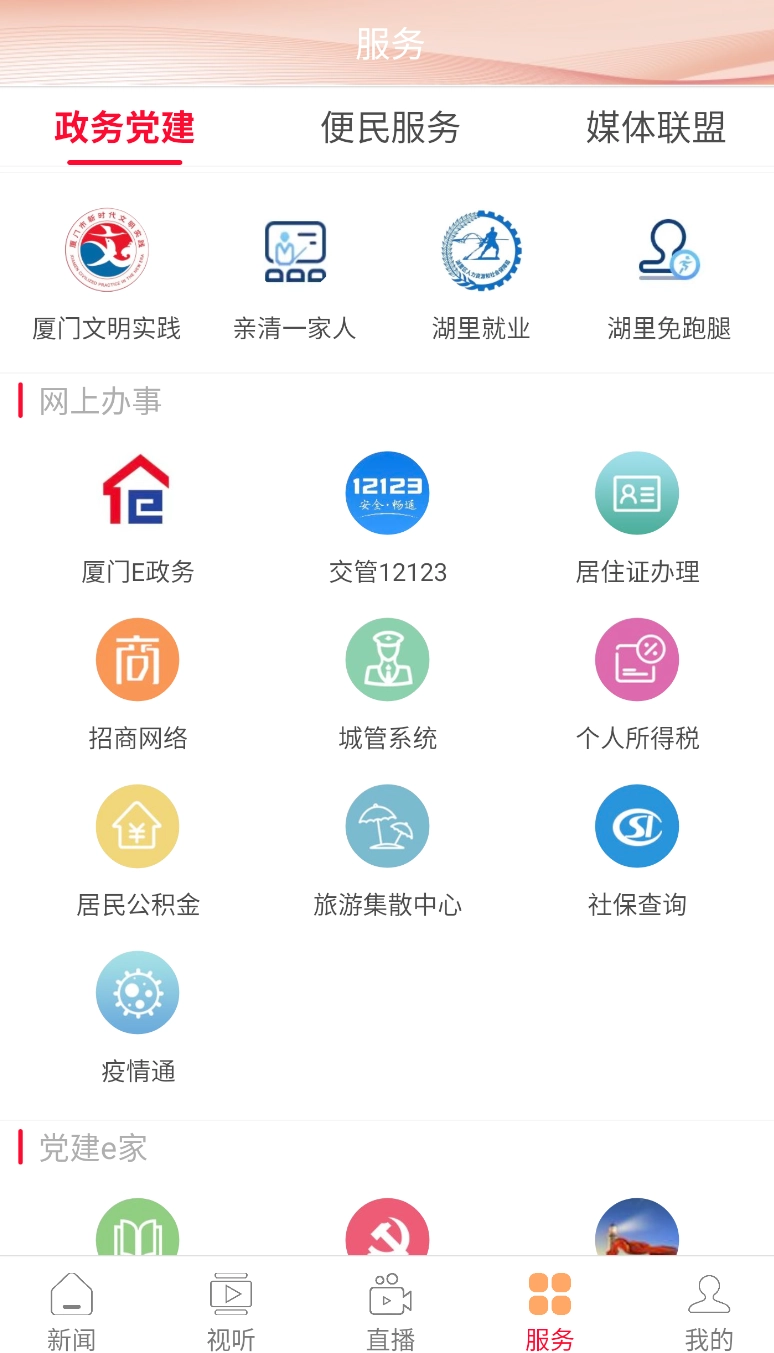Open the 交管12123 app icon

tap(387, 492)
